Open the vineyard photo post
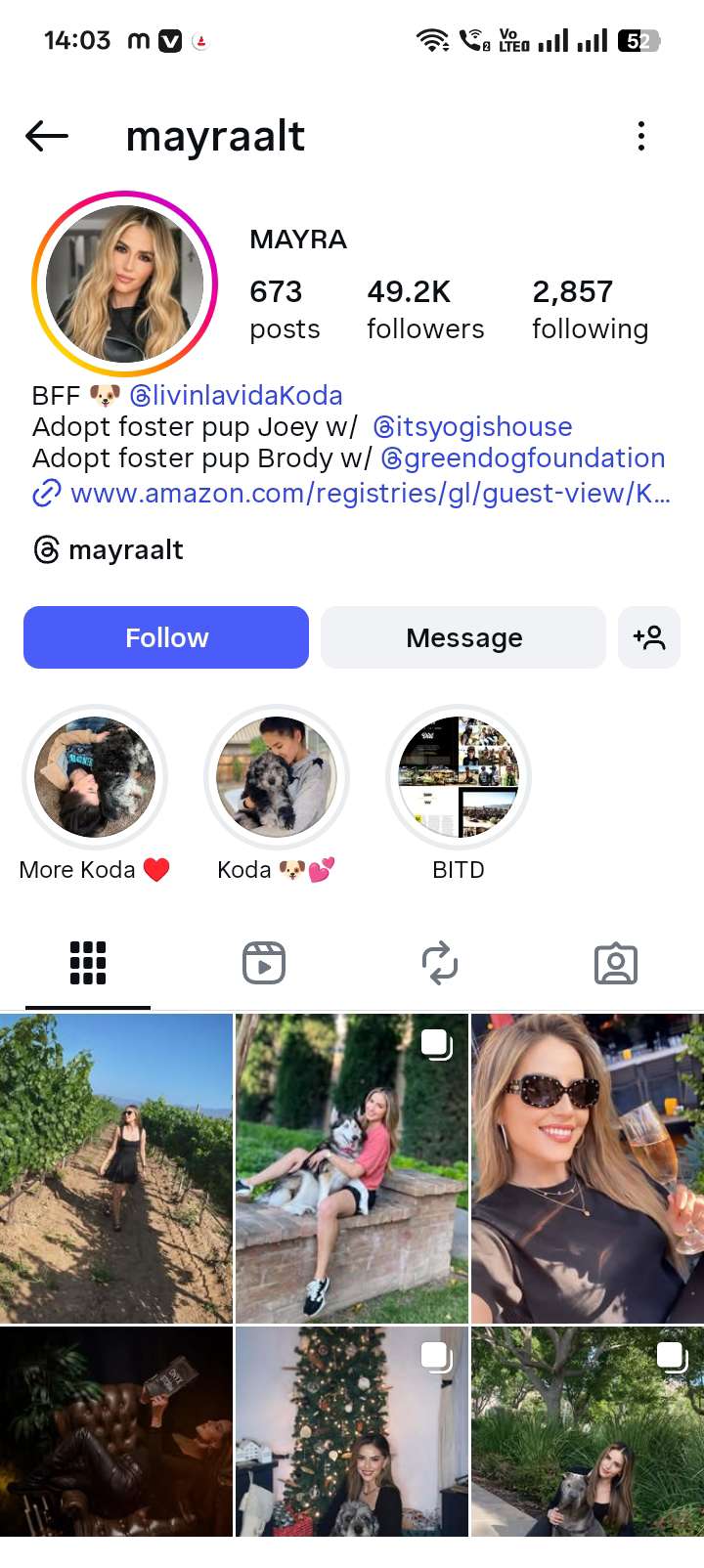This screenshot has width=704, height=1568. [x=116, y=1168]
